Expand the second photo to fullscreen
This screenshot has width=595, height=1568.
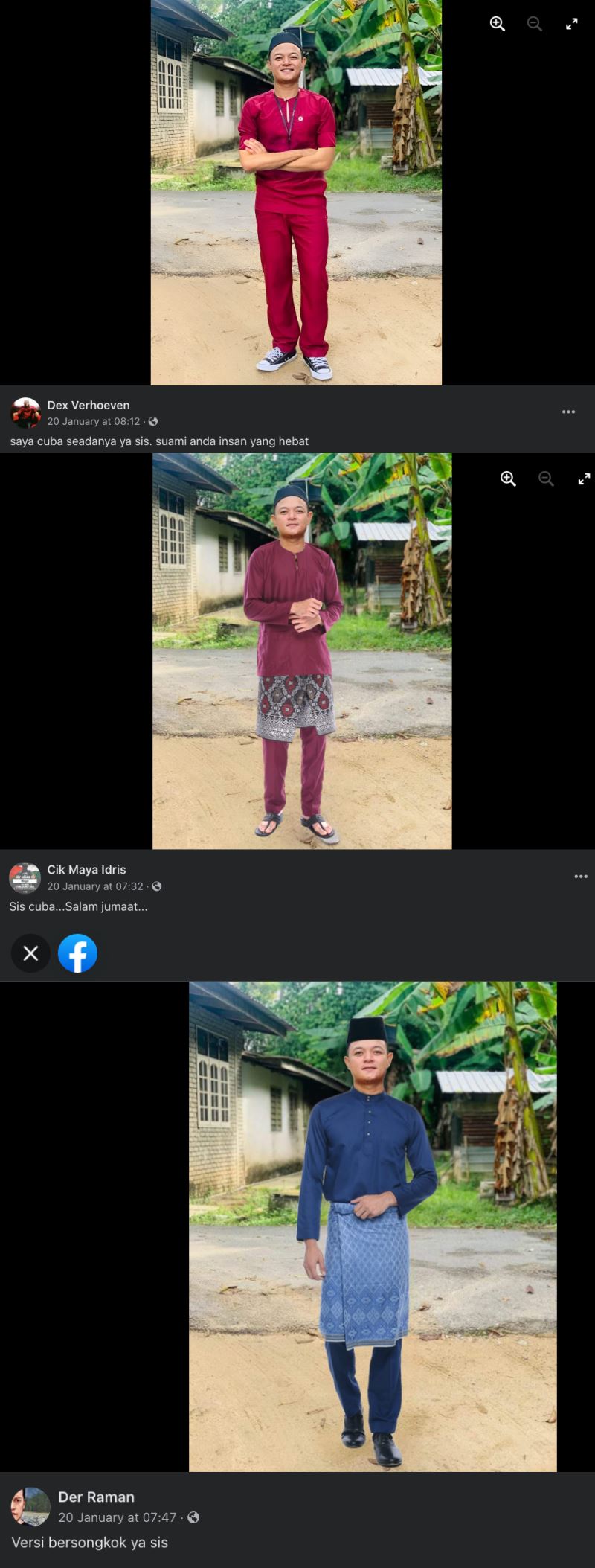coord(585,479)
